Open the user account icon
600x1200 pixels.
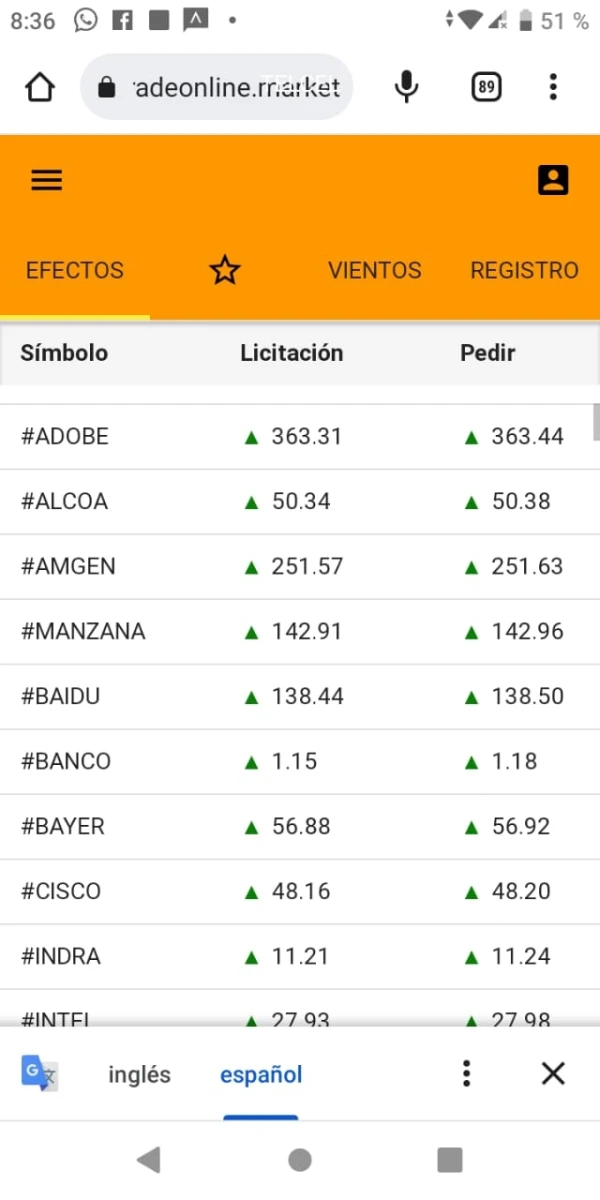pyautogui.click(x=552, y=180)
